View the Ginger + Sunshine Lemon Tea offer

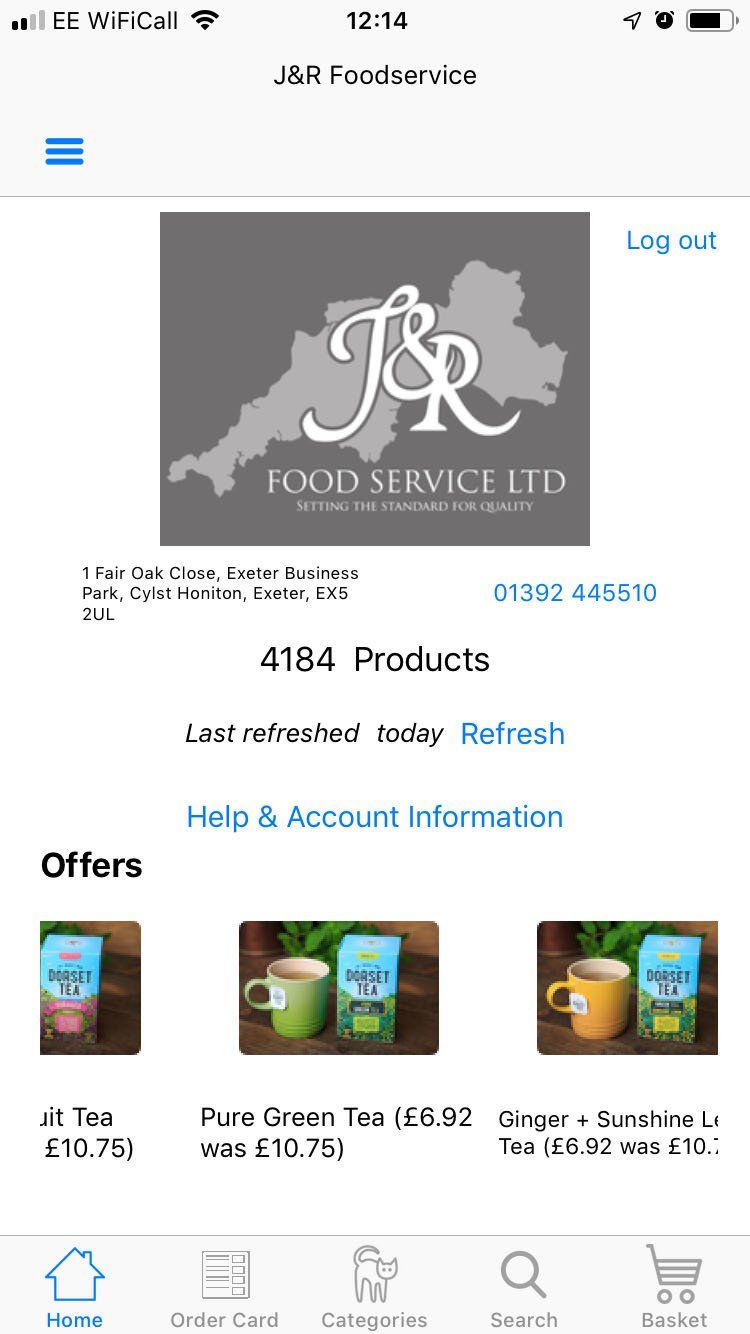point(627,988)
